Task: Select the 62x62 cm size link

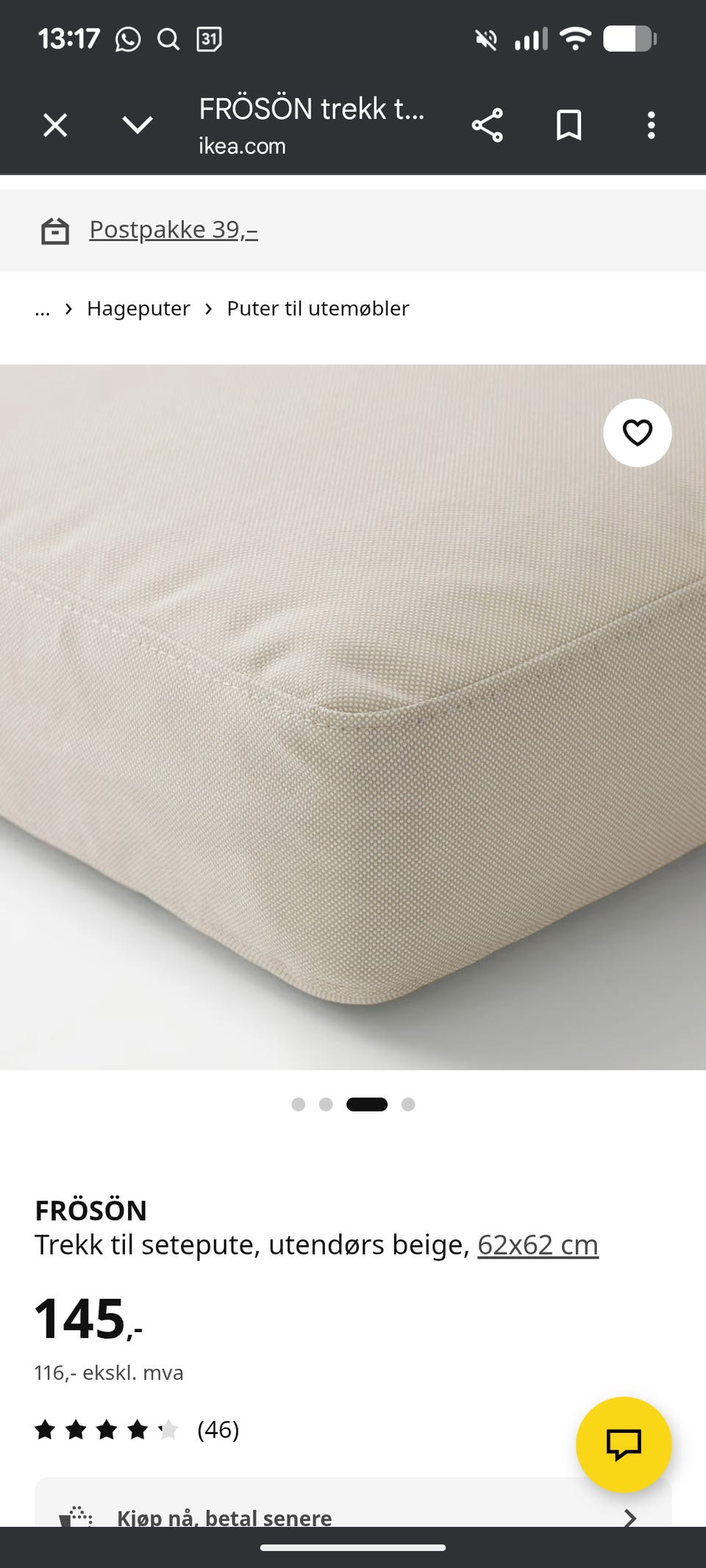Action: pos(538,1245)
